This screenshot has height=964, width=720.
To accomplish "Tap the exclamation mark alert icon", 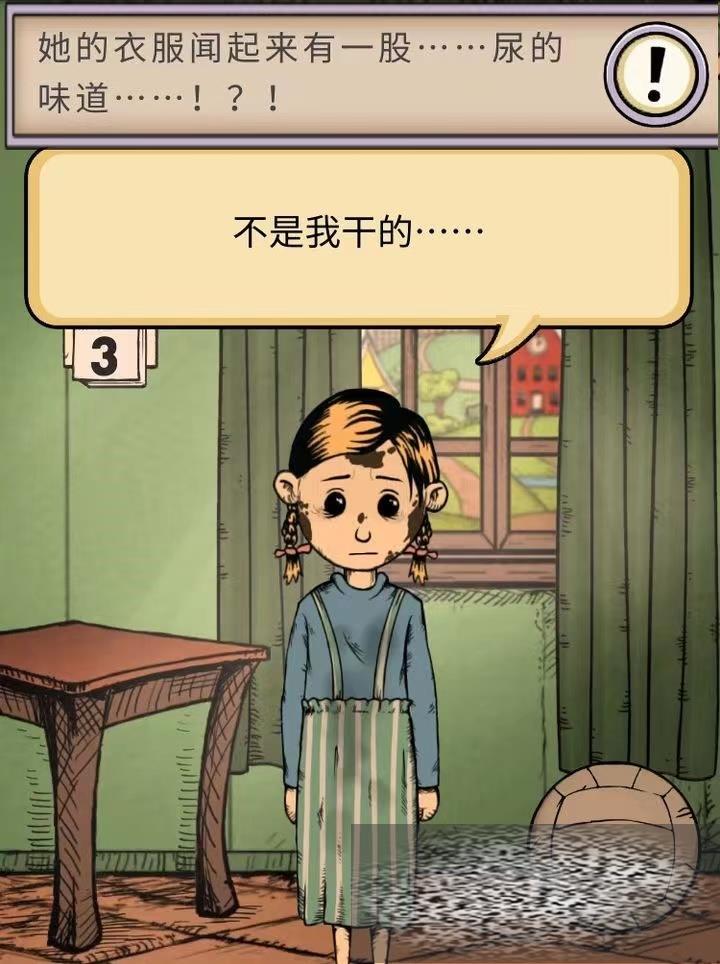I will [656, 68].
